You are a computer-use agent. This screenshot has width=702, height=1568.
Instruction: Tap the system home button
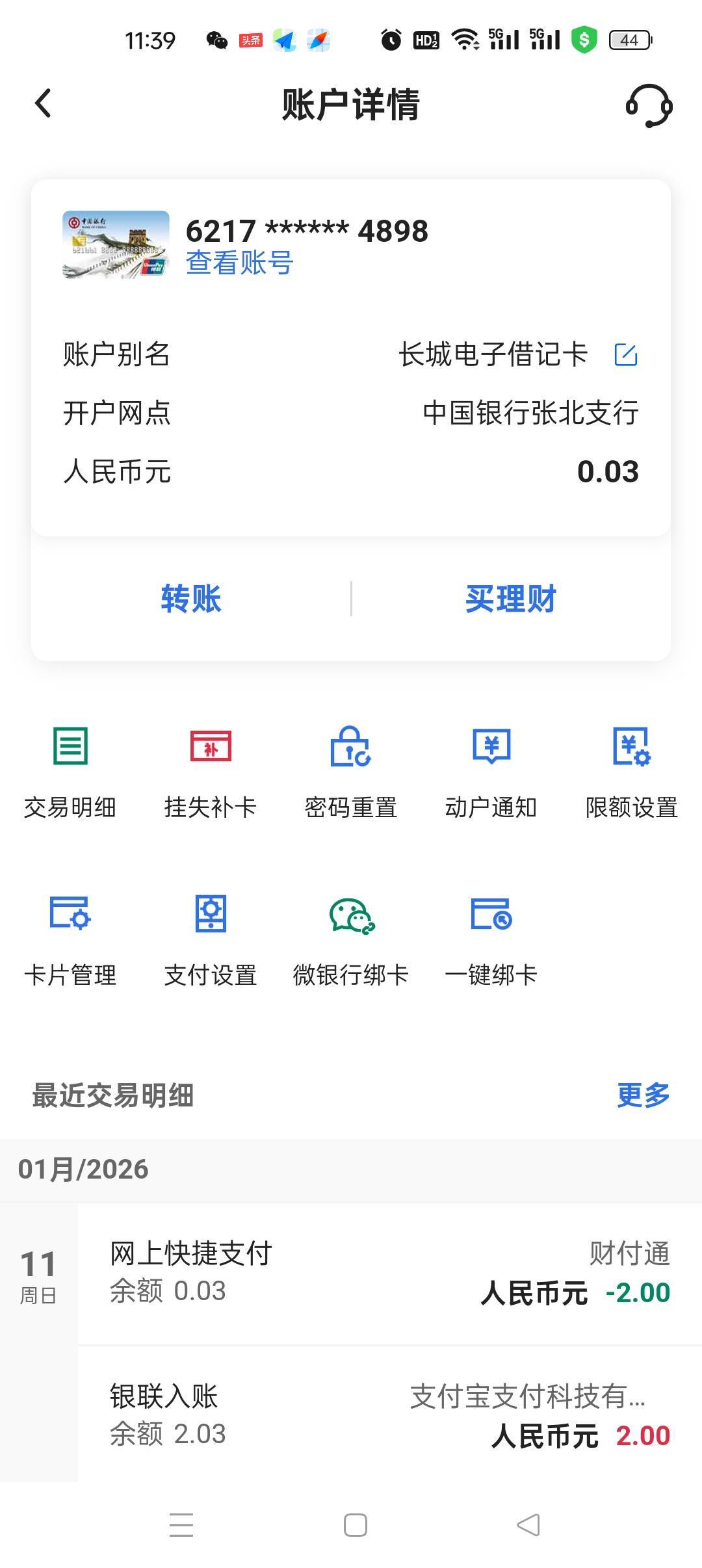(x=355, y=1524)
